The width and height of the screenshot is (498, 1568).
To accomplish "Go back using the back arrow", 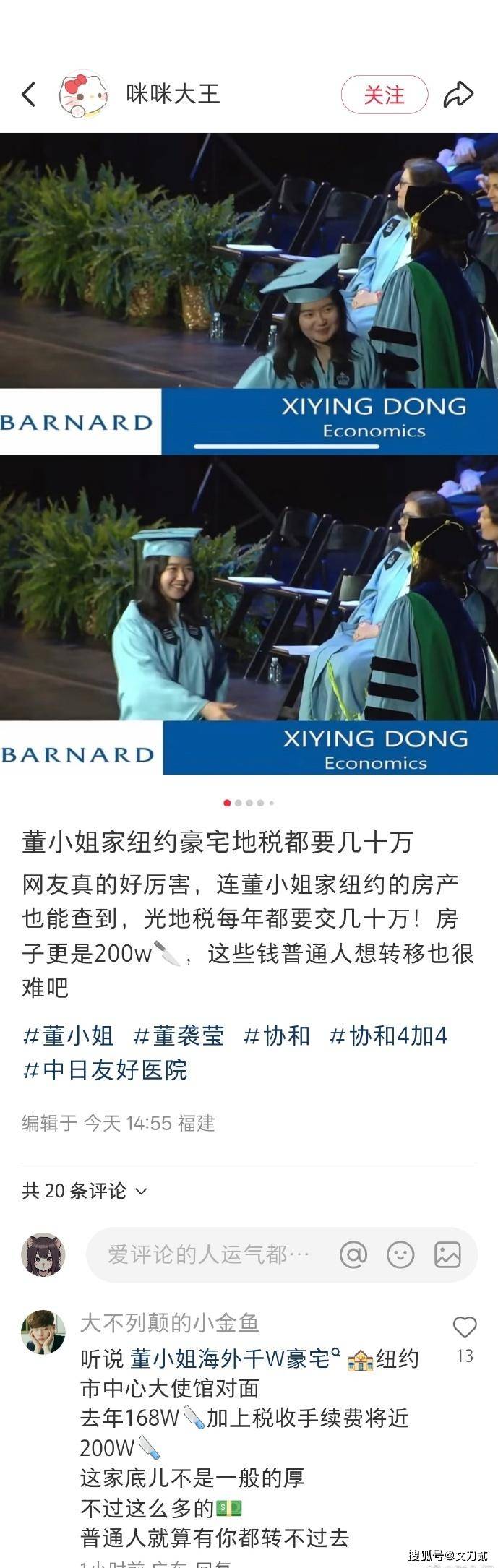I will tap(29, 95).
